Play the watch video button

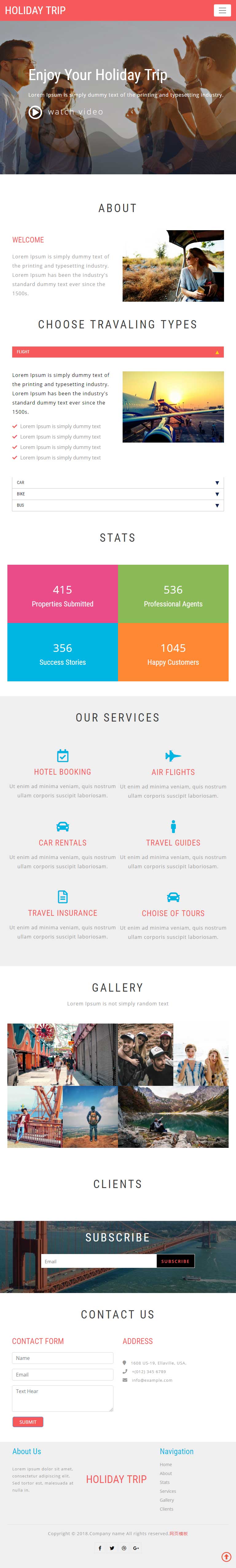click(x=35, y=112)
